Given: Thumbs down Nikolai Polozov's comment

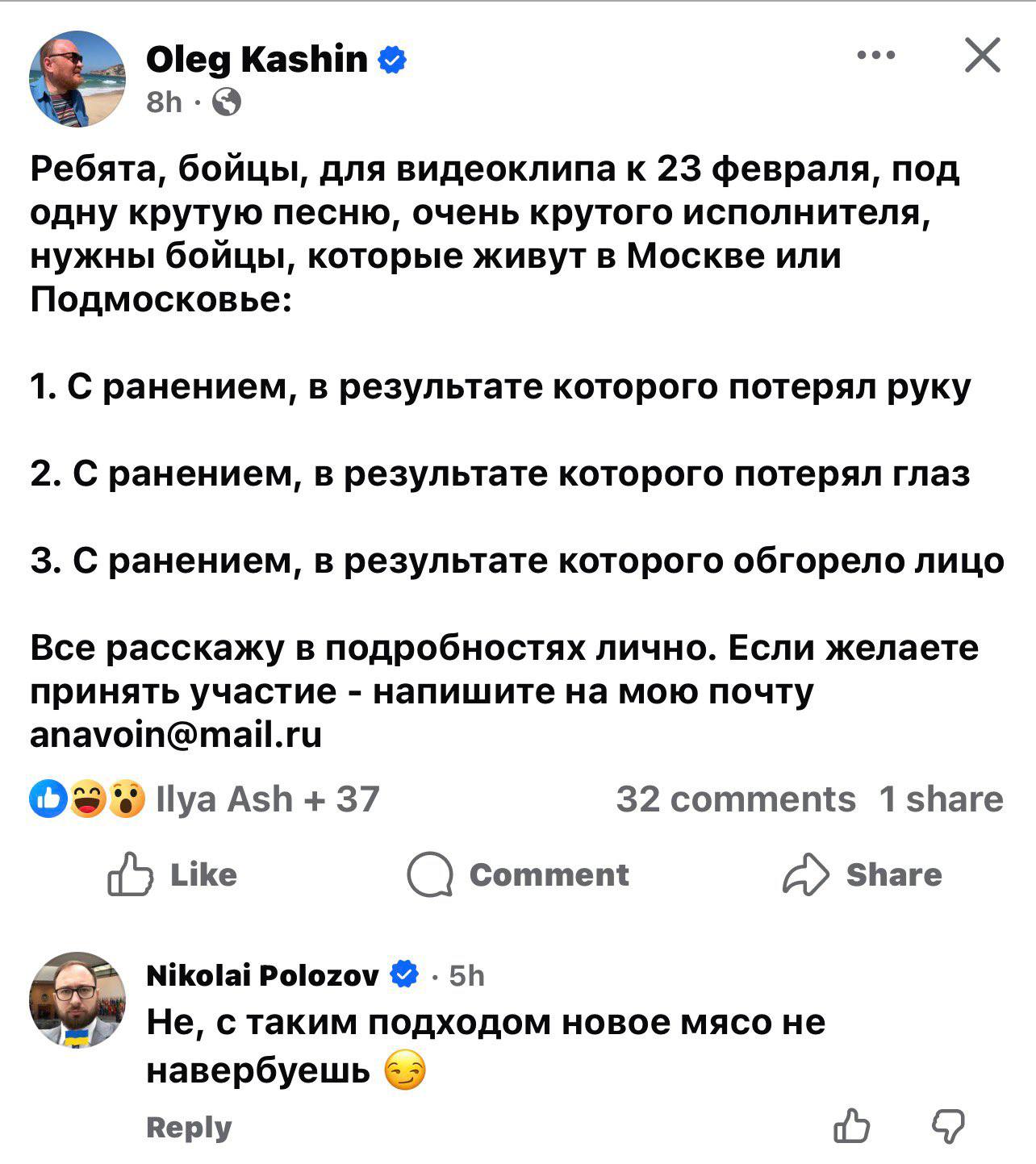Looking at the screenshot, I should pos(947,1125).
